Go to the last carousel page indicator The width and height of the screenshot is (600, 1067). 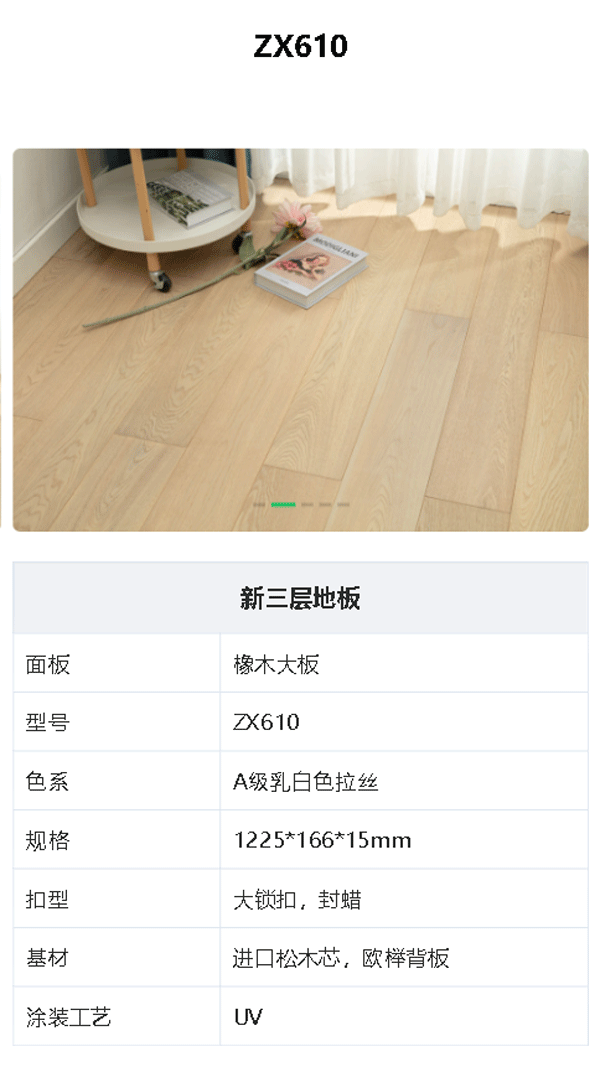coord(344,505)
